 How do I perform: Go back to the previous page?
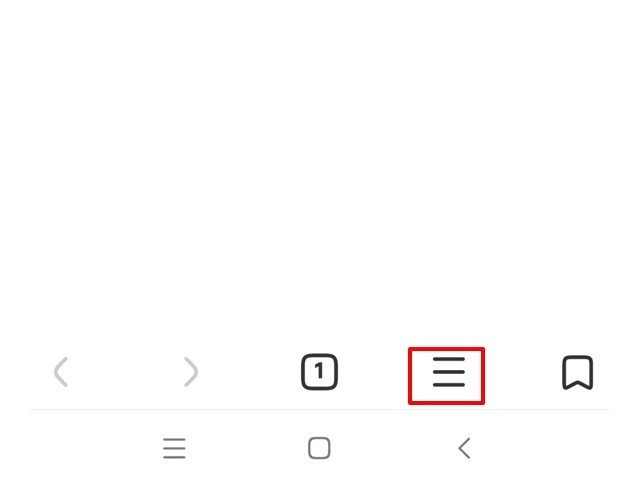pos(61,373)
